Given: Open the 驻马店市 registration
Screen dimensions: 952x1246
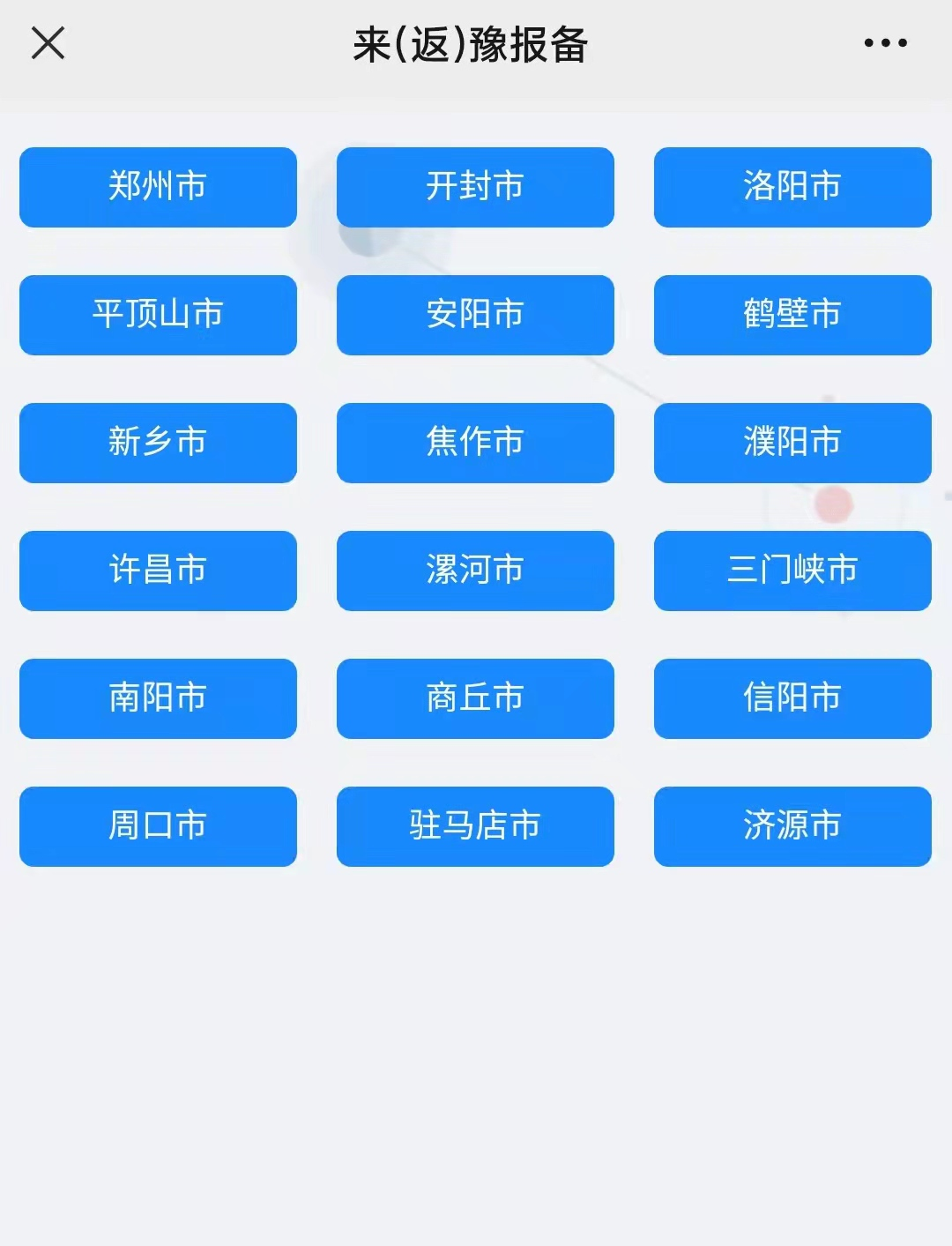Looking at the screenshot, I should (475, 826).
